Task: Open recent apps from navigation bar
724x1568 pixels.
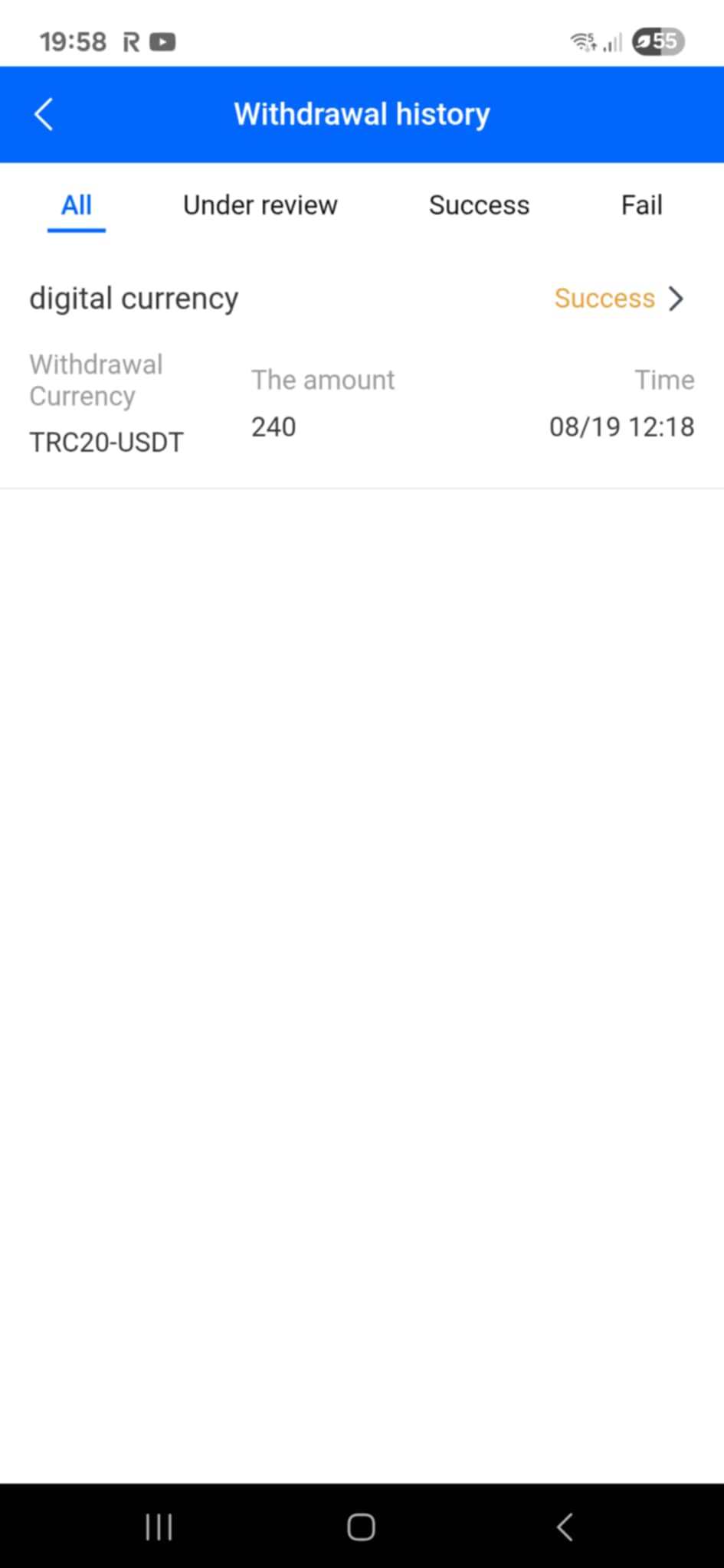Action: pos(159,1527)
